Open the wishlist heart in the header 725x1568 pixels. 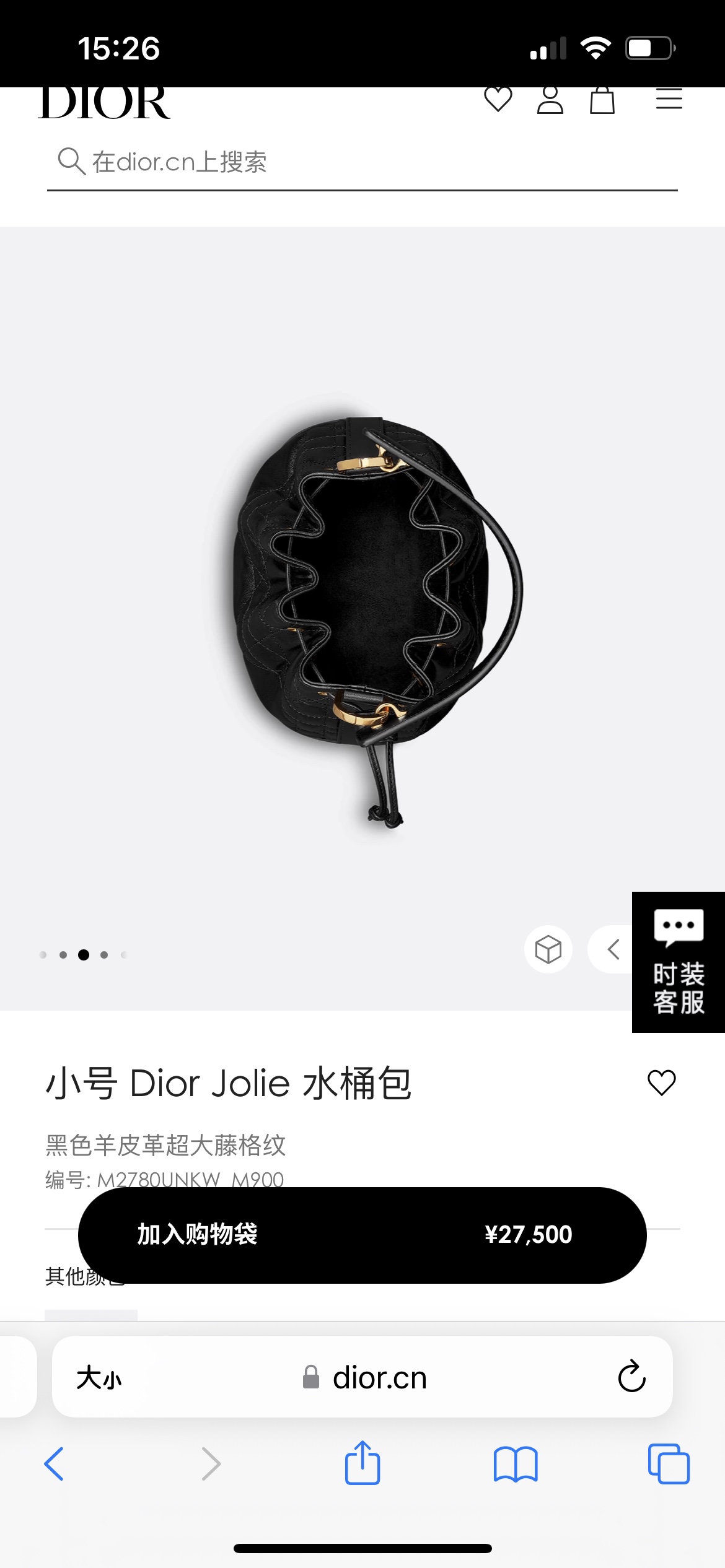tap(498, 100)
